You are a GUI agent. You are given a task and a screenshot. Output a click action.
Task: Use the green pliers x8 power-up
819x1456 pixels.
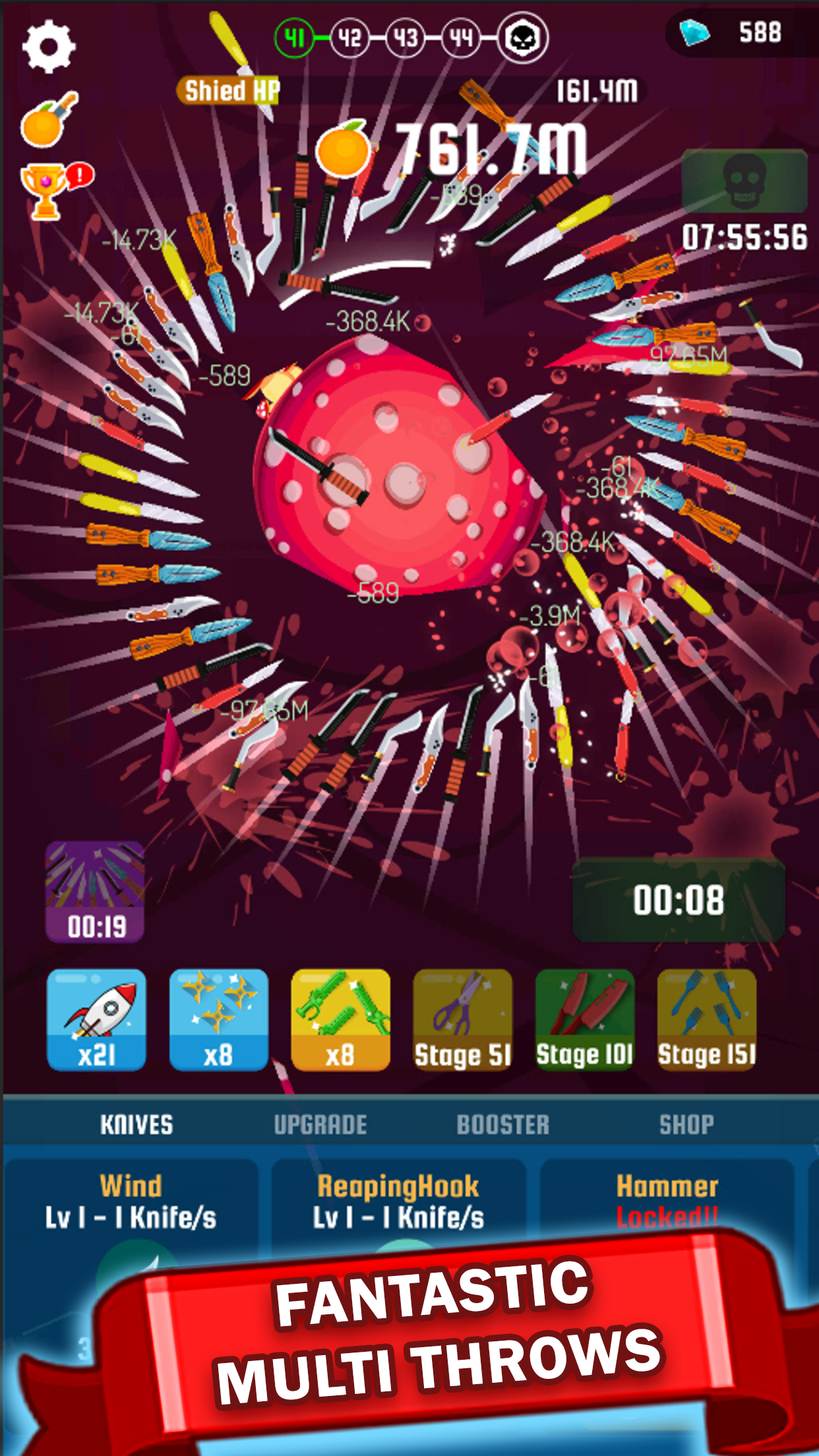pos(341,1019)
